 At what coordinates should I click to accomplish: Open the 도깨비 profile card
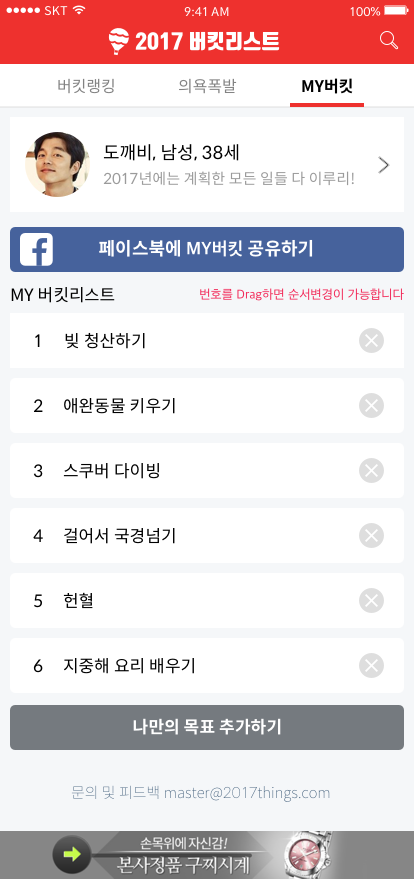[x=207, y=165]
